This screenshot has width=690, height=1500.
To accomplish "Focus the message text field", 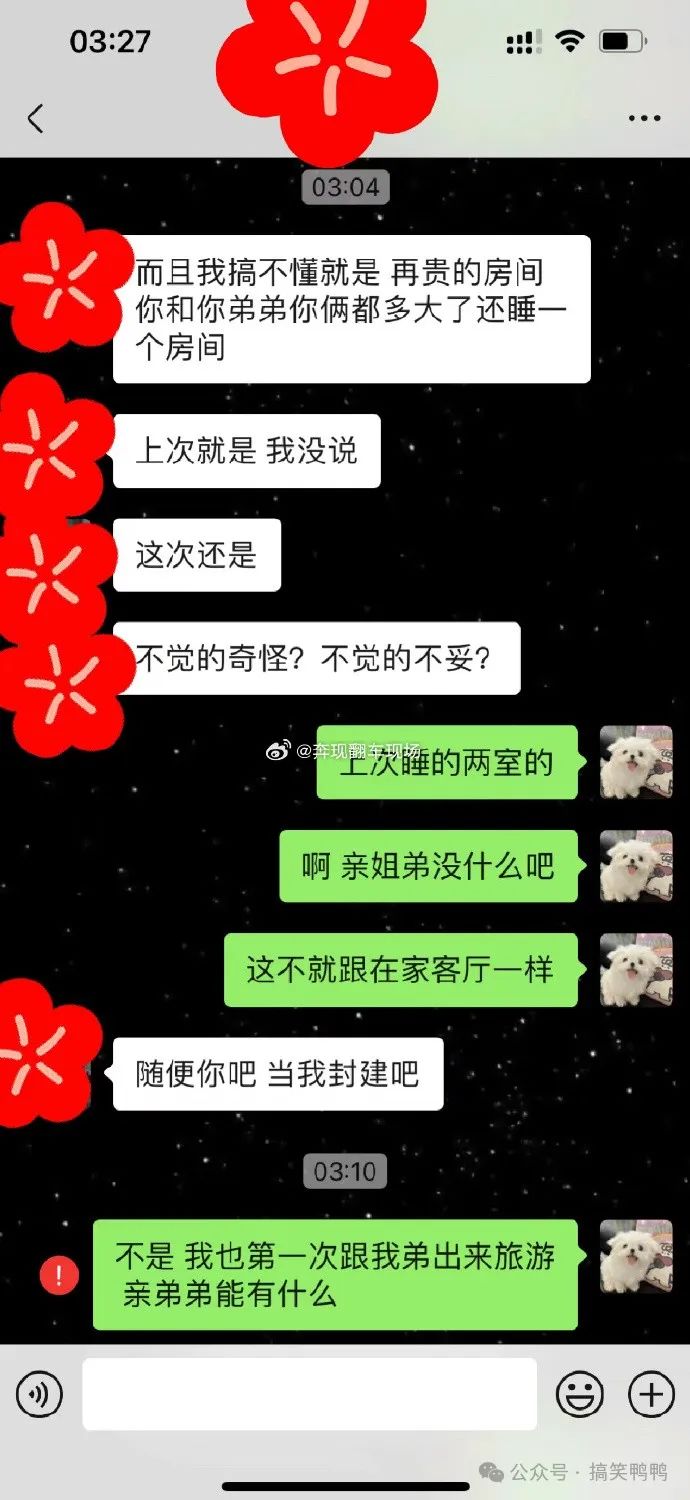I will [309, 1393].
